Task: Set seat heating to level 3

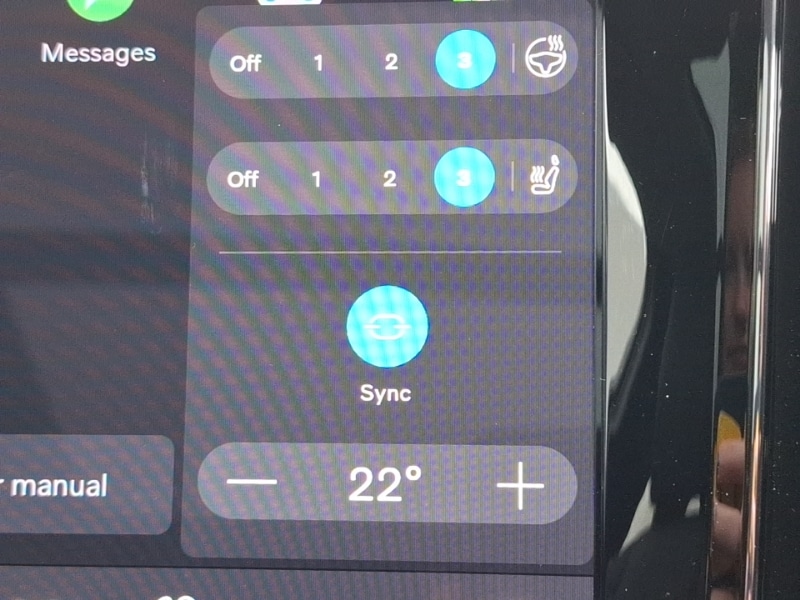Action: pos(464,179)
